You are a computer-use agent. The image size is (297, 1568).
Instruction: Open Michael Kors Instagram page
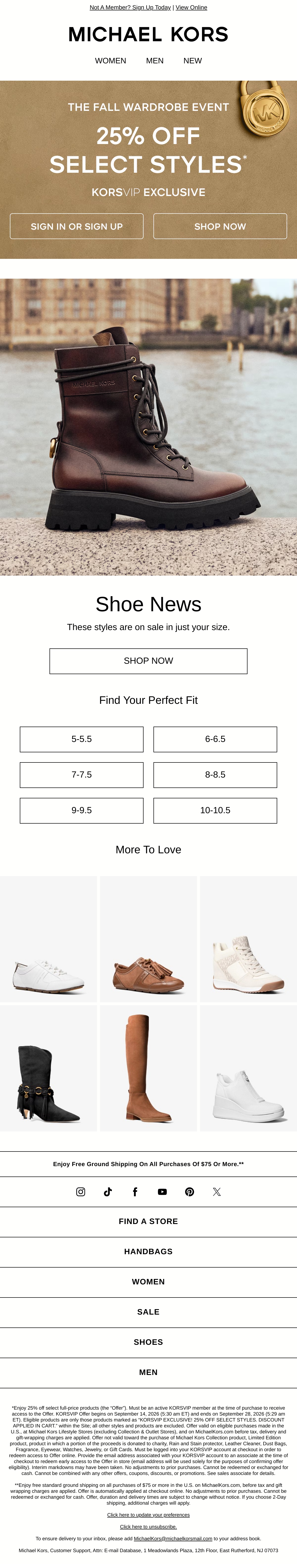(80, 1192)
